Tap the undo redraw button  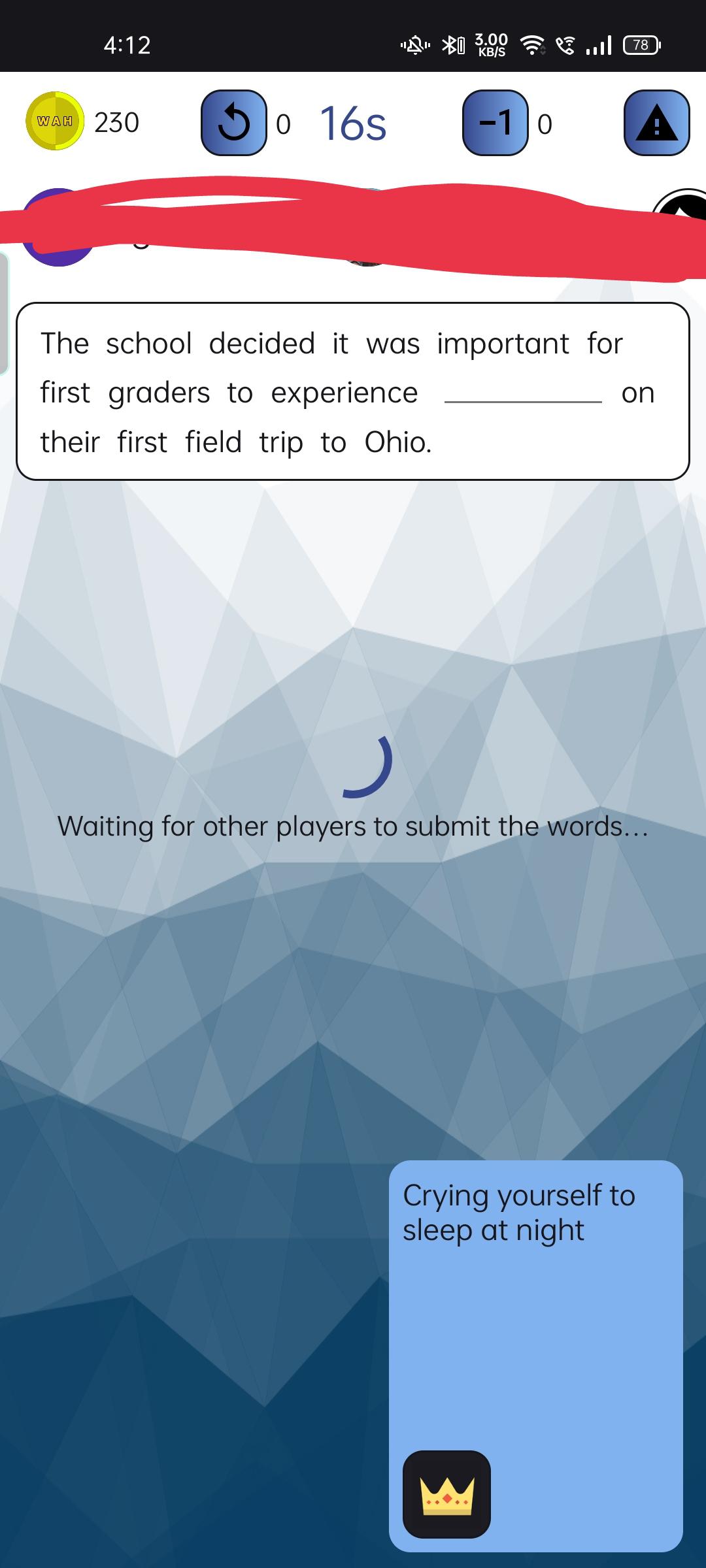233,123
